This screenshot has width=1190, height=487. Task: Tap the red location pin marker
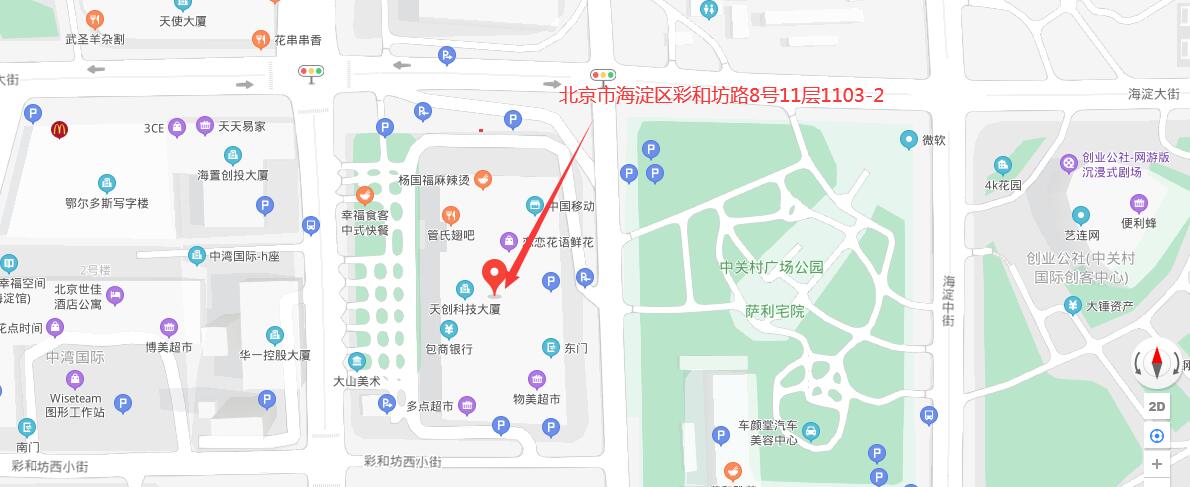(494, 275)
